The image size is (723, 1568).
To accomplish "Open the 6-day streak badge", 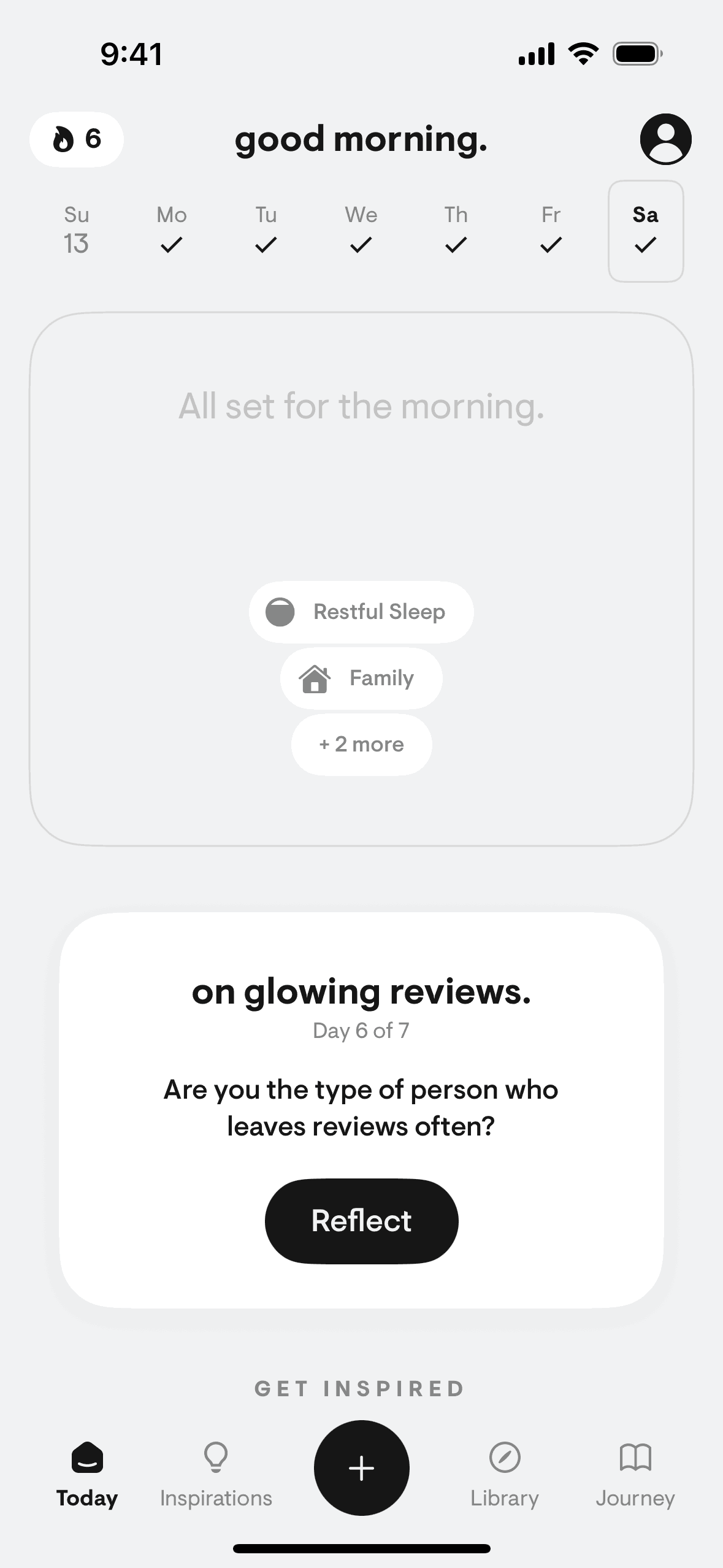I will click(77, 139).
